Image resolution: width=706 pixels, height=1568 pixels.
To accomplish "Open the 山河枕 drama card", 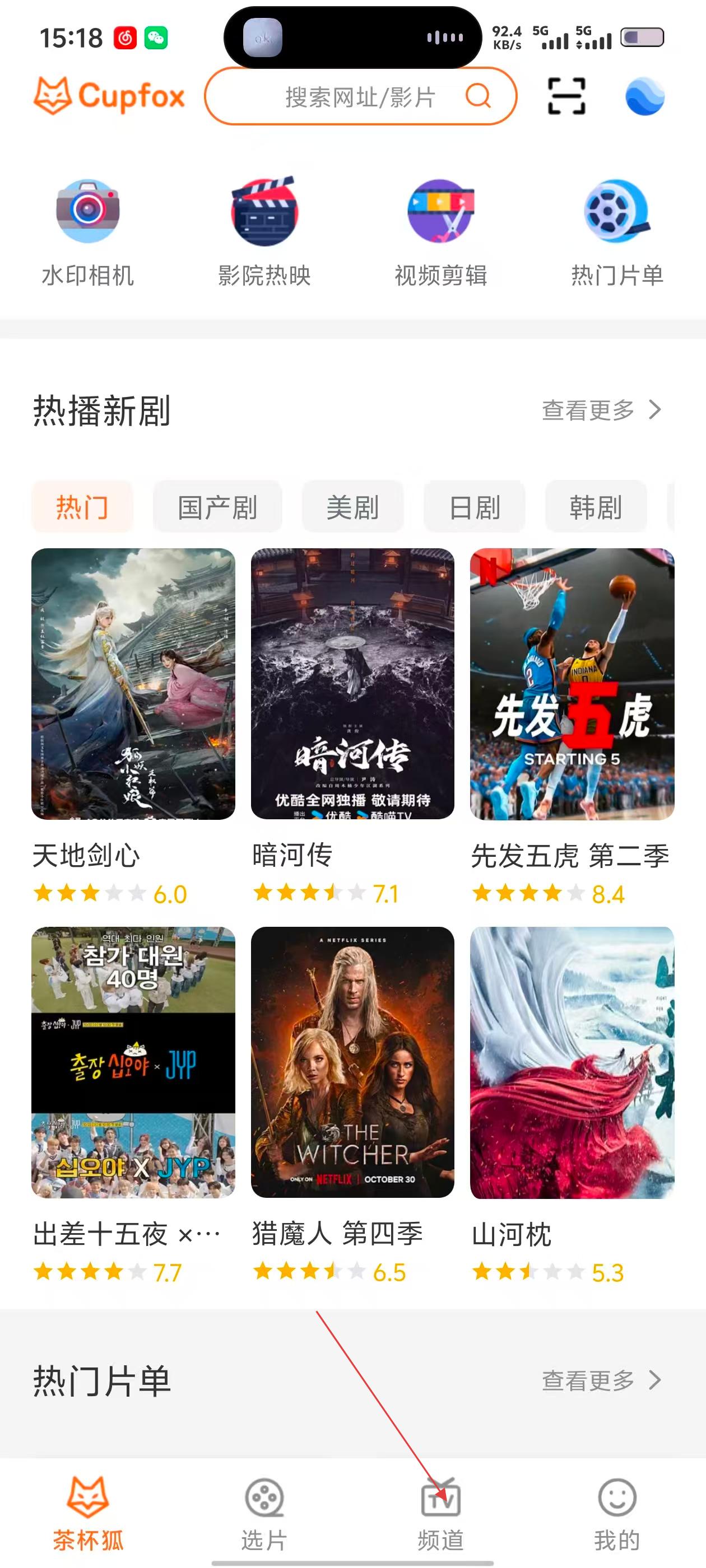I will (572, 1062).
